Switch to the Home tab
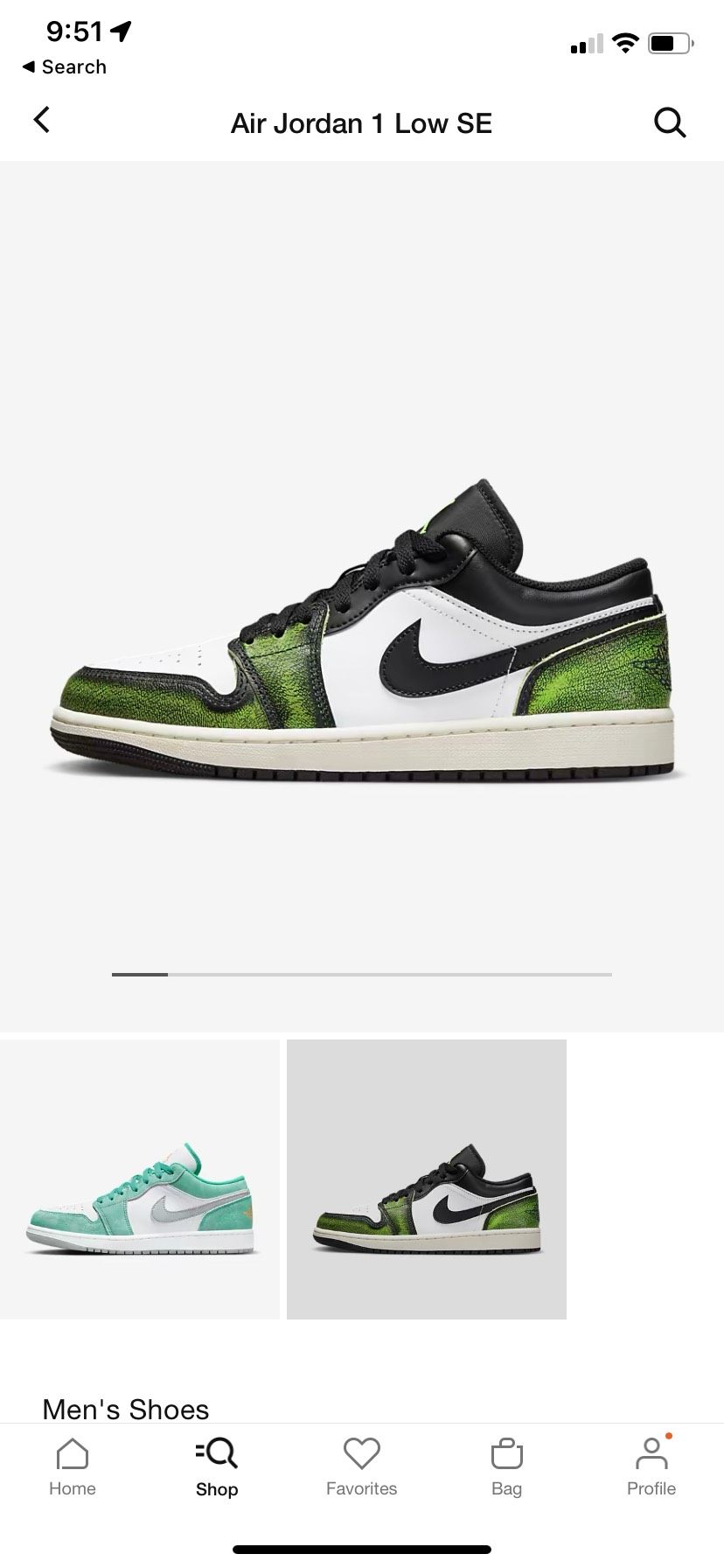The width and height of the screenshot is (724, 1568). click(x=73, y=1467)
